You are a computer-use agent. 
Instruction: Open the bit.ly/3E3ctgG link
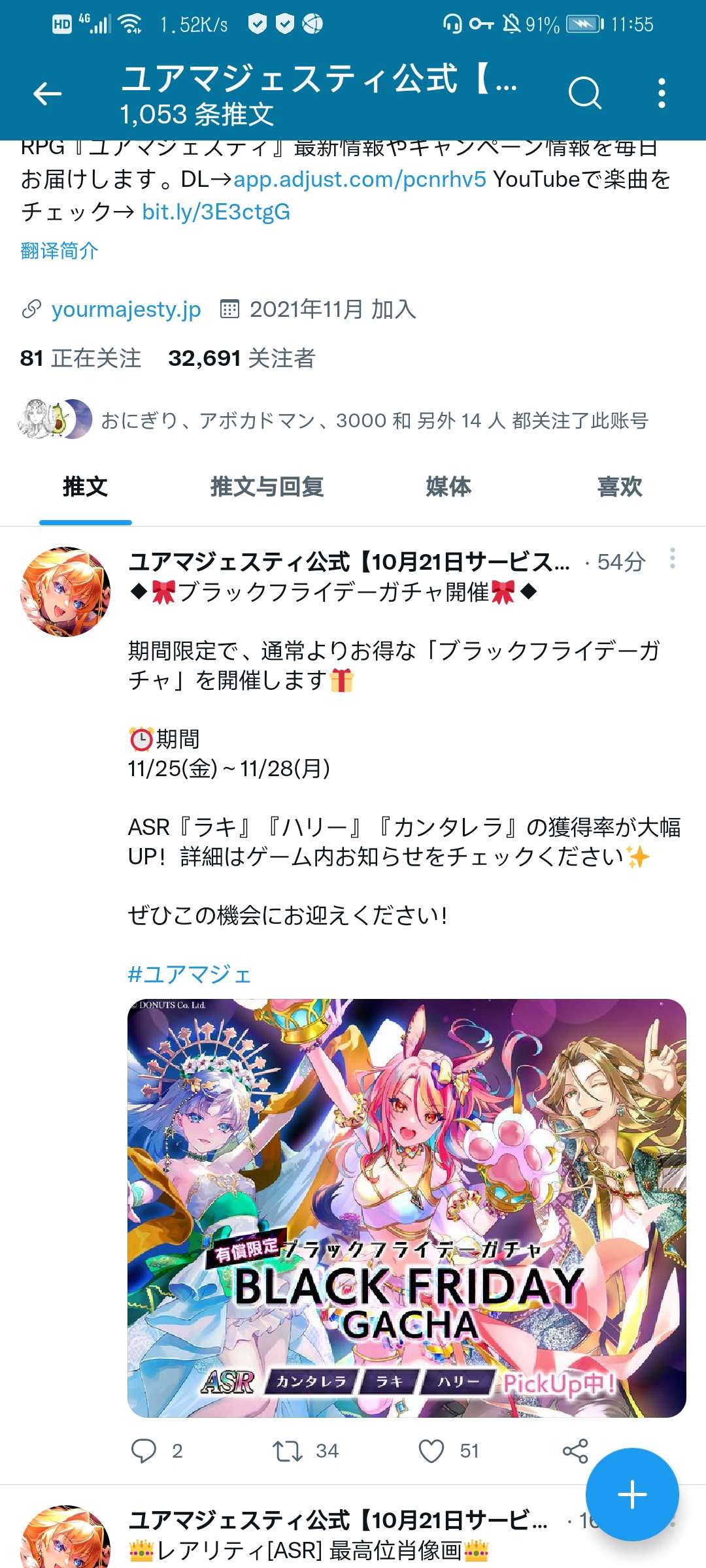click(216, 212)
